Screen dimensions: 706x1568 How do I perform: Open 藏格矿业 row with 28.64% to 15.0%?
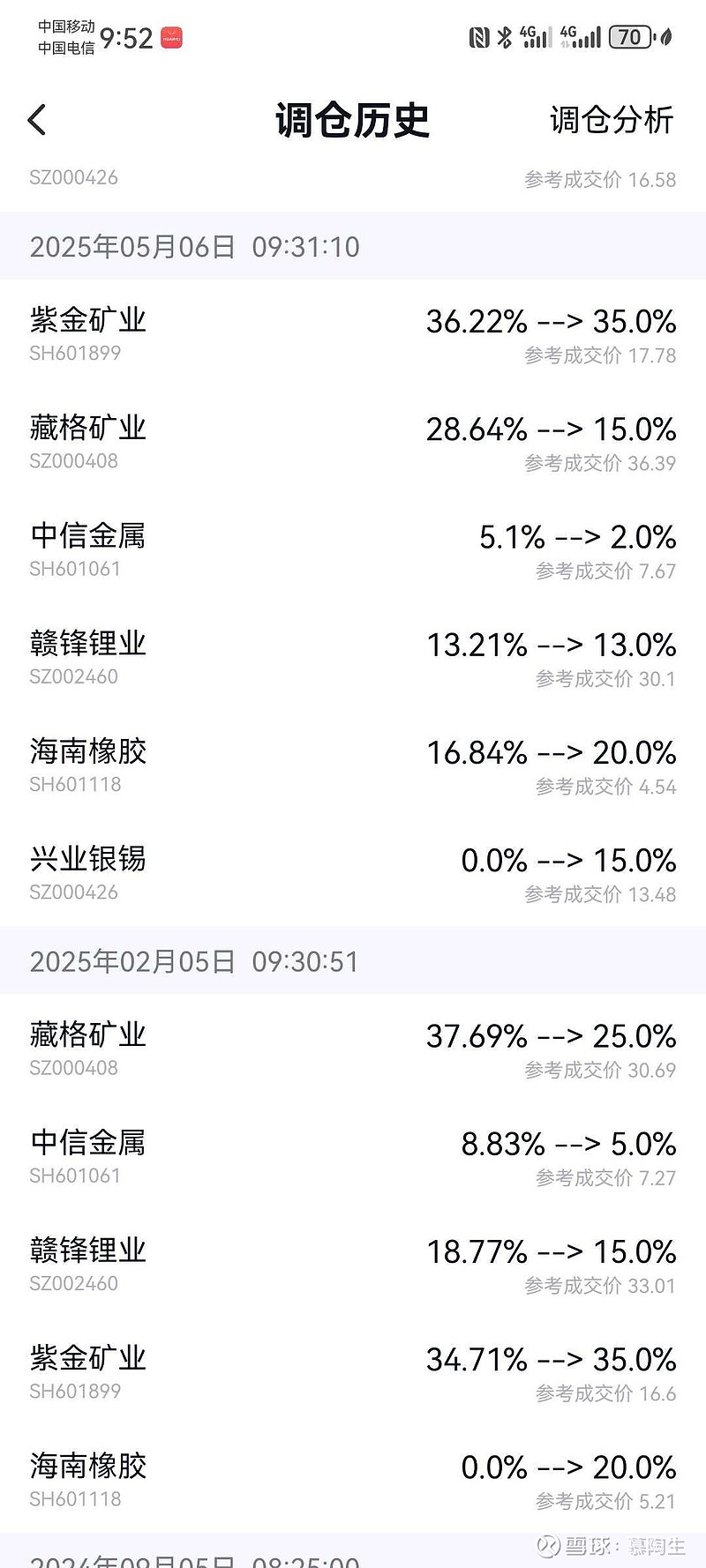pyautogui.click(x=353, y=441)
